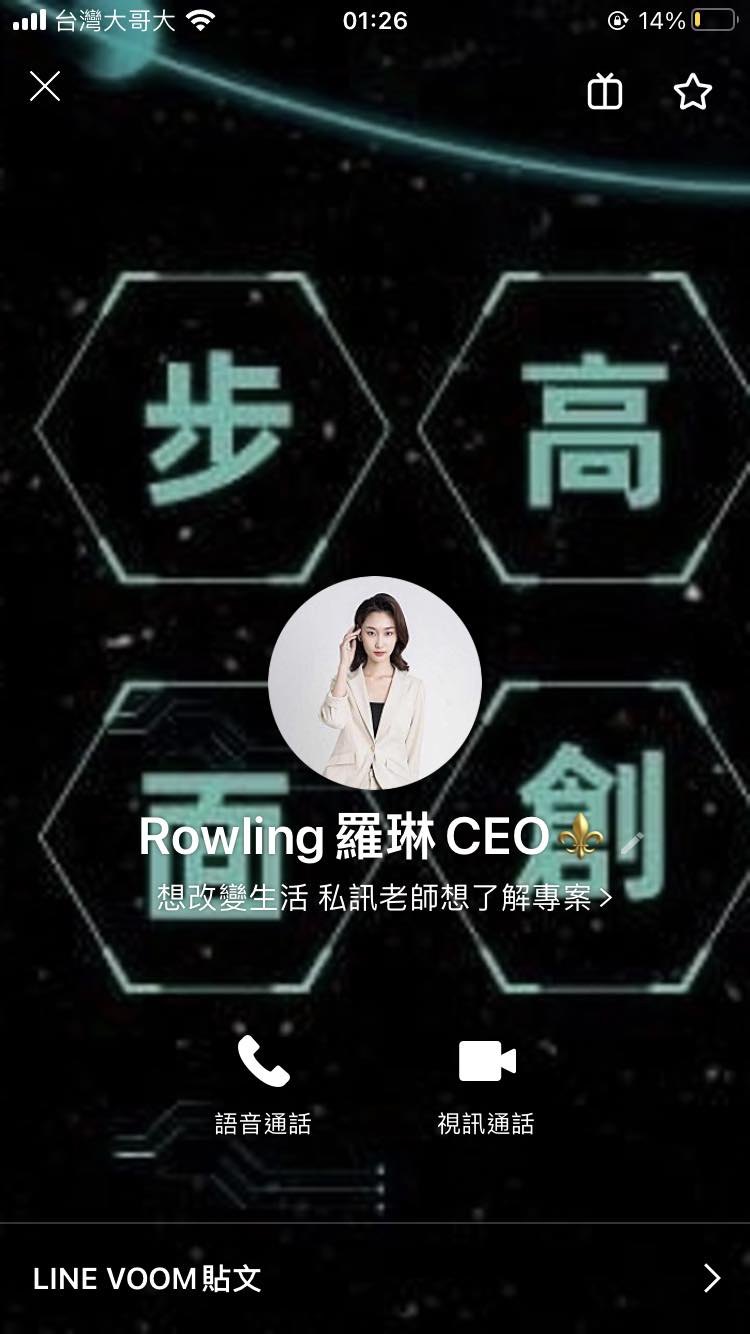Start a voice call with 語音通話
The height and width of the screenshot is (1334, 750).
tap(263, 1085)
